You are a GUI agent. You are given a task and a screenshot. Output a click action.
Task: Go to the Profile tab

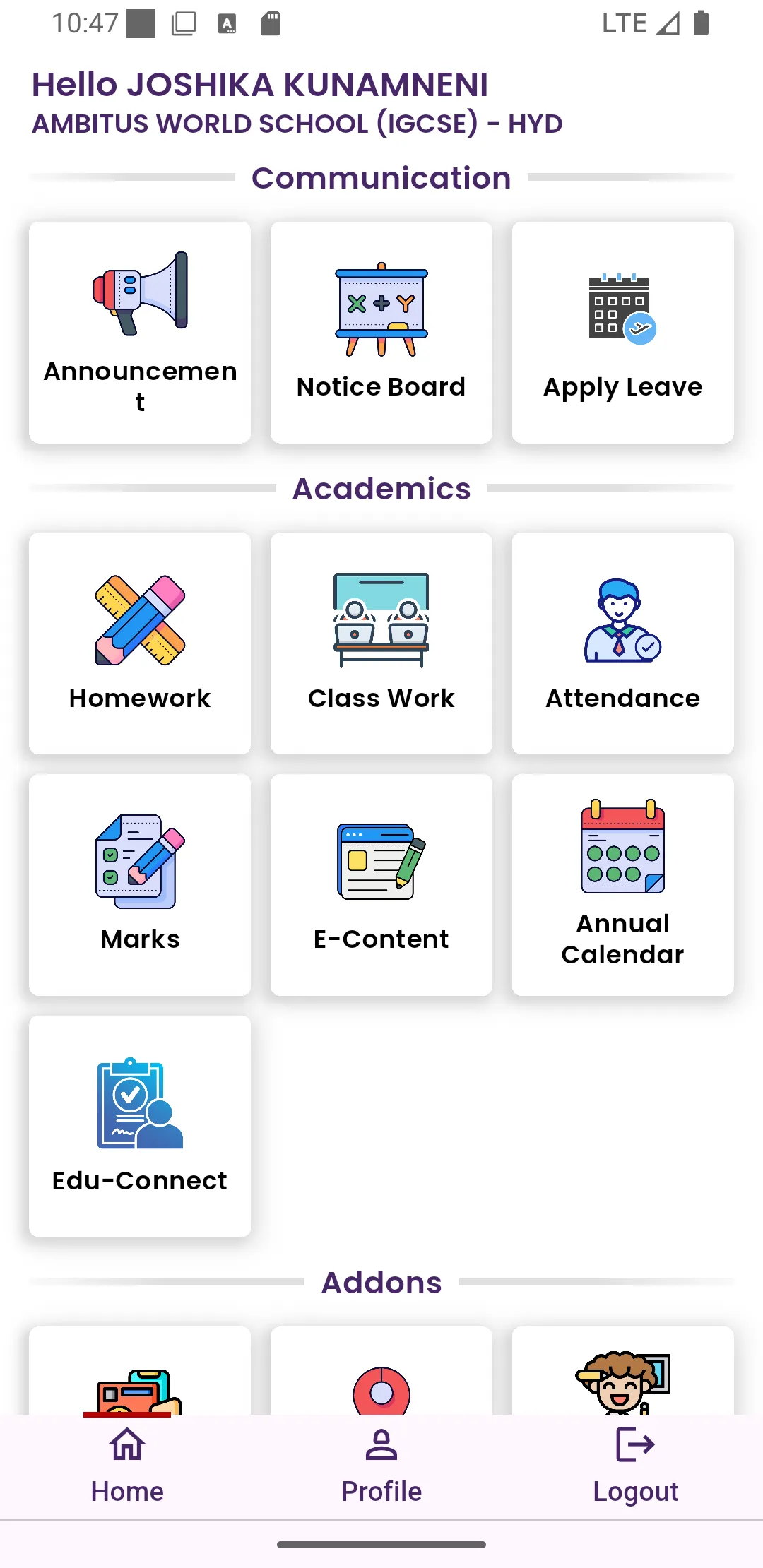pos(381,1466)
